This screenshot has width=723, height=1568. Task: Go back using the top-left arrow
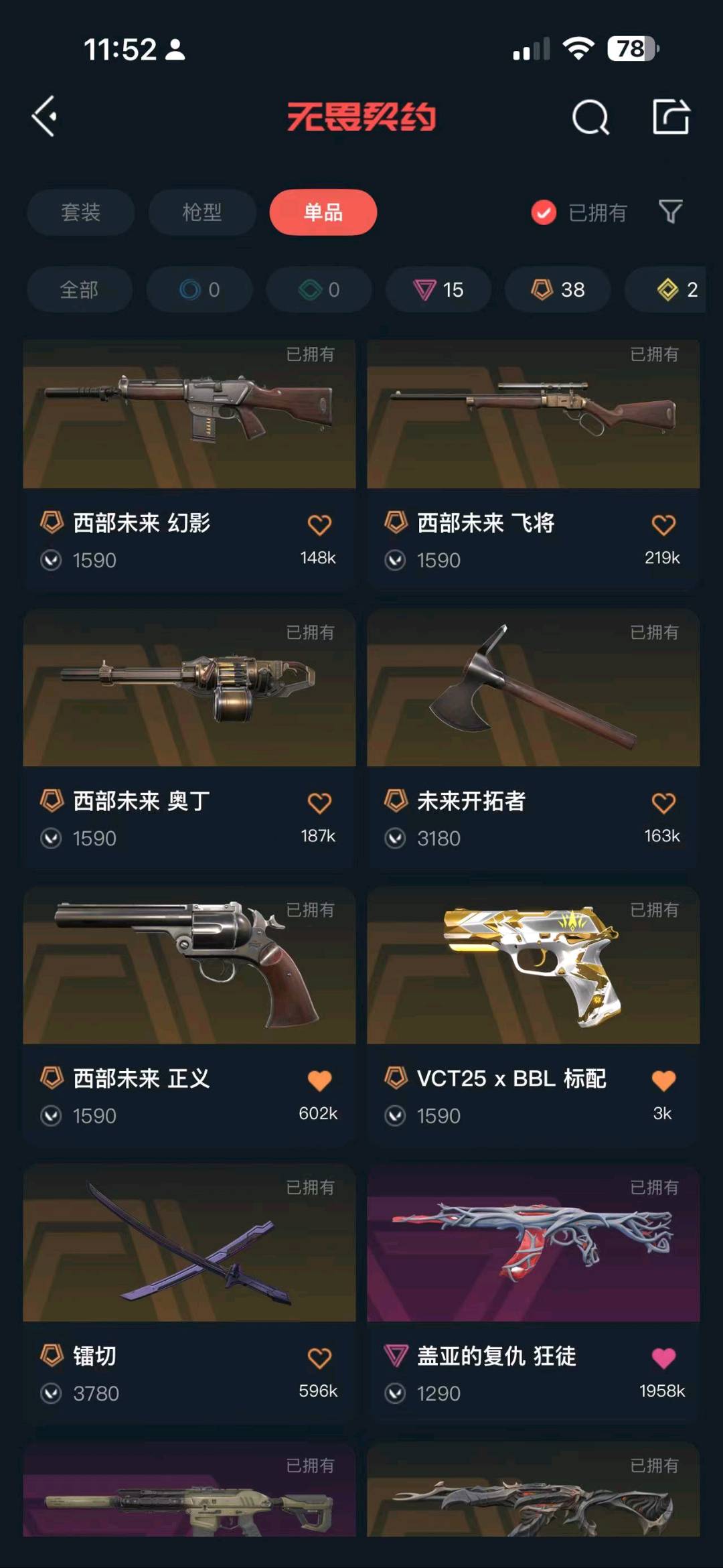44,117
